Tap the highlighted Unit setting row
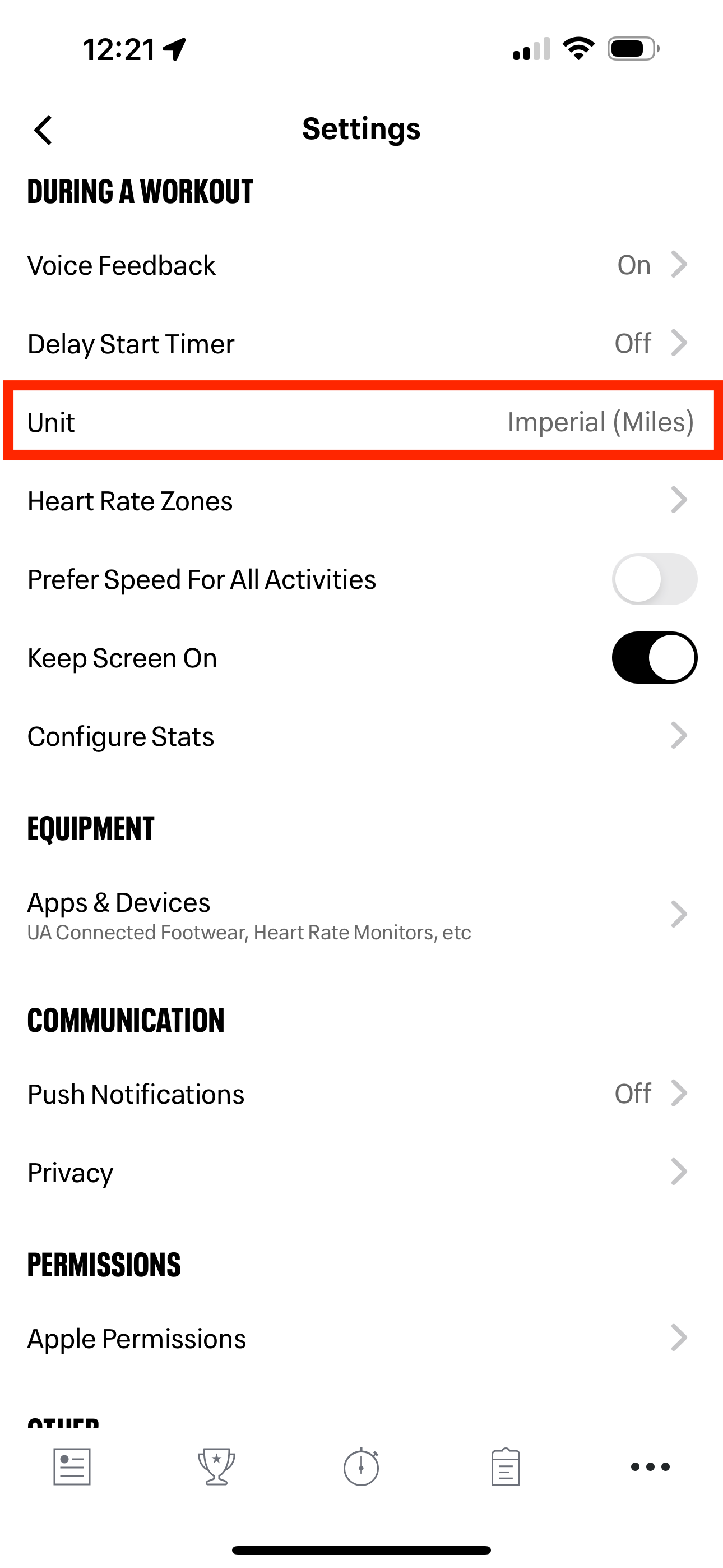723x1568 pixels. tap(361, 422)
